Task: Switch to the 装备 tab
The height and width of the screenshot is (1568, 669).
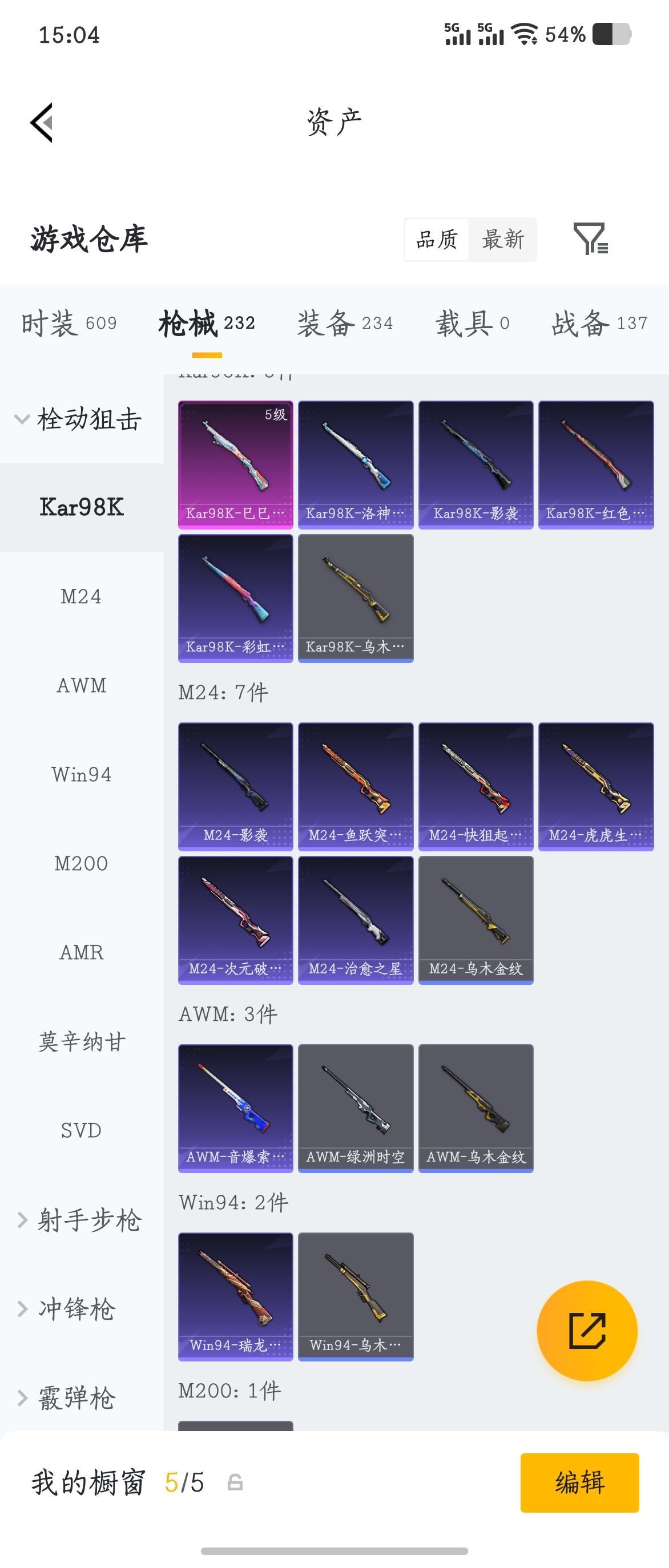Action: pos(345,322)
